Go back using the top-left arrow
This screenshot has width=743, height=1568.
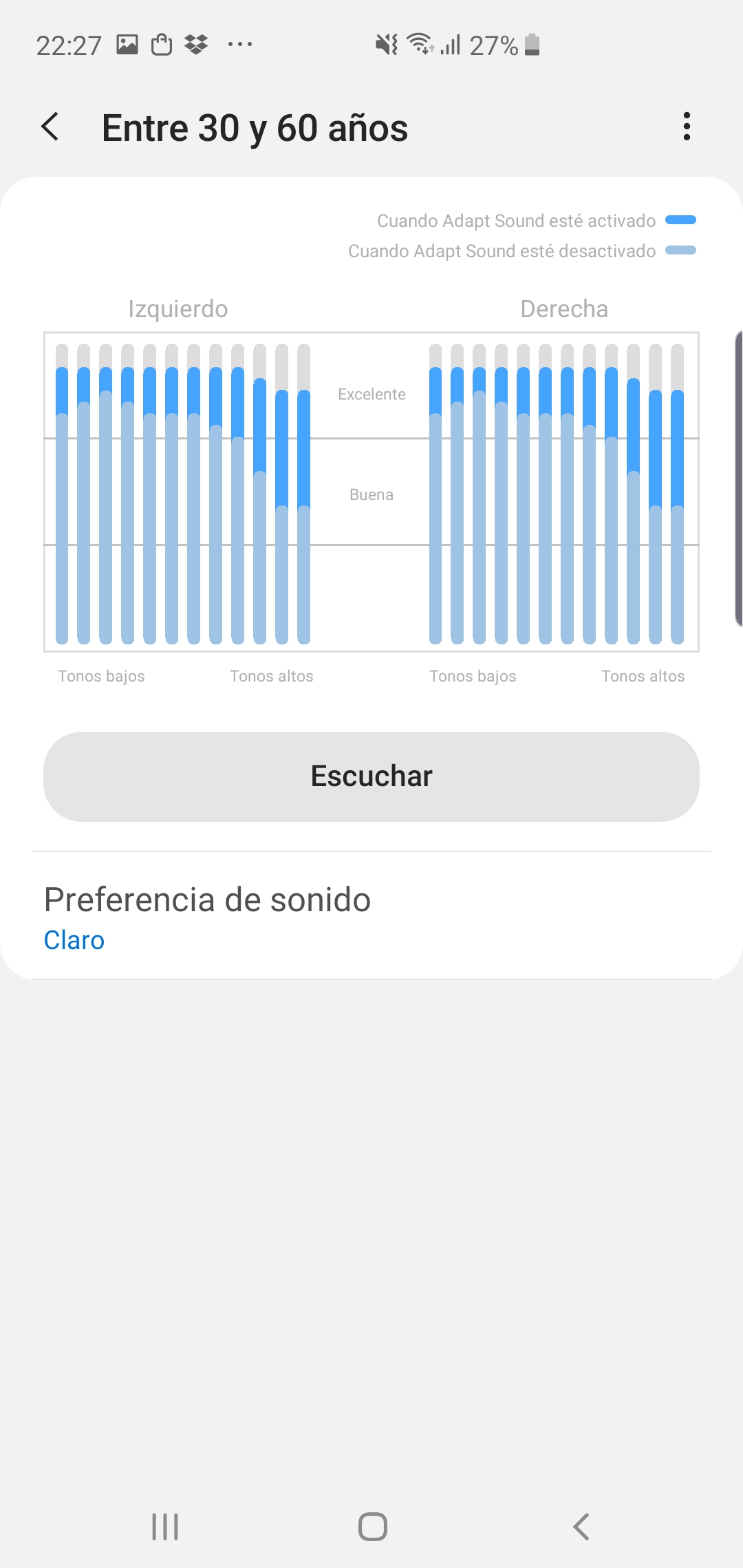click(x=50, y=127)
